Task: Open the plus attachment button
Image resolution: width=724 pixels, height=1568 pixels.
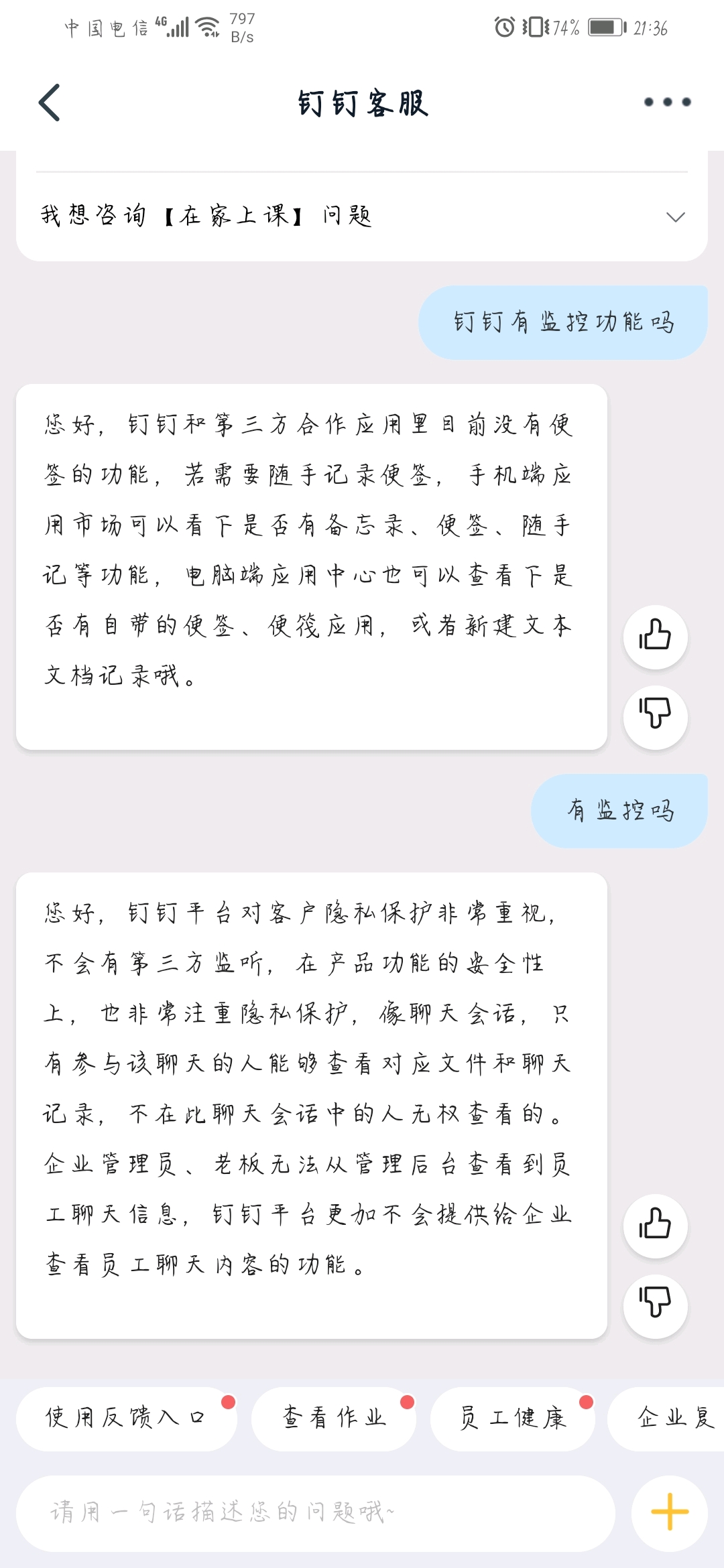Action: 669,1512
